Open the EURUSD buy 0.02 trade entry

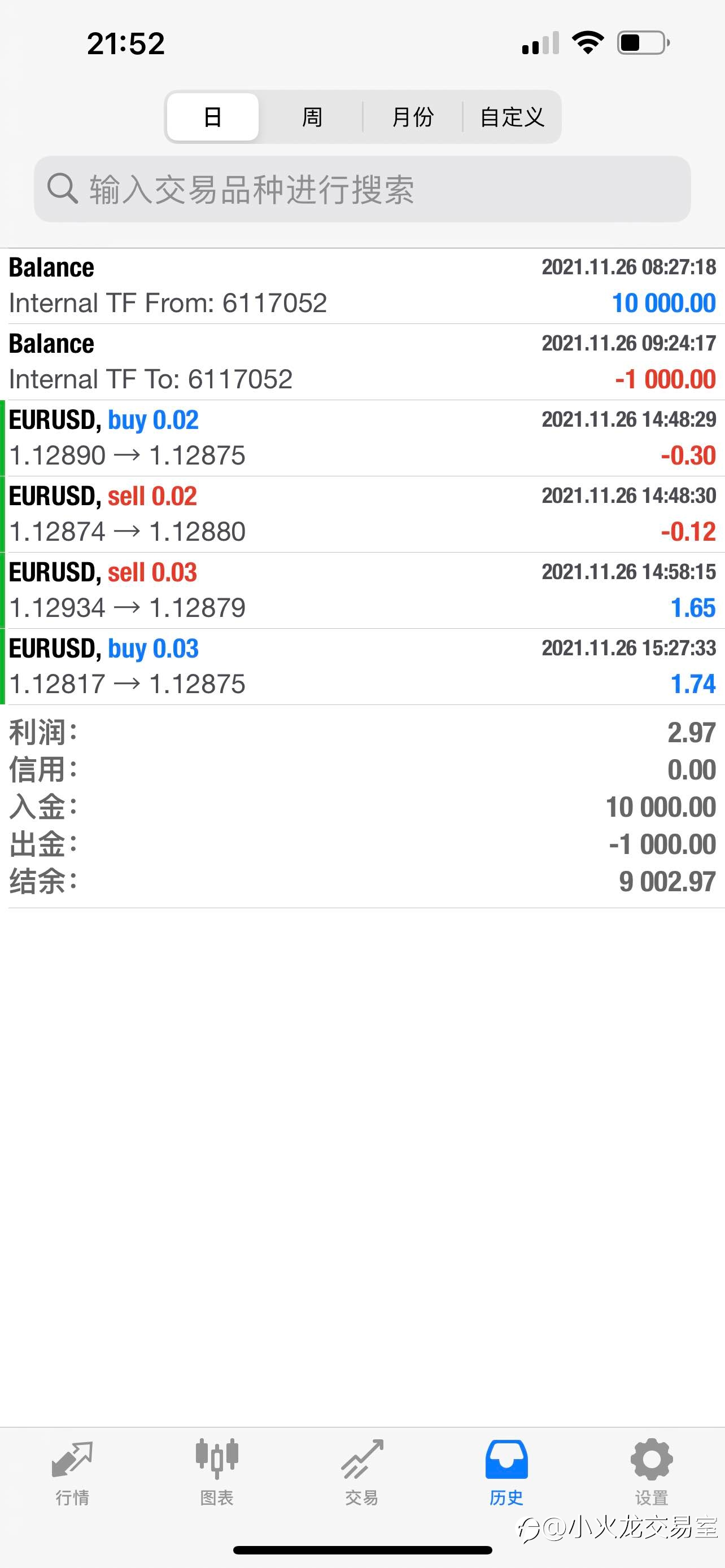362,437
